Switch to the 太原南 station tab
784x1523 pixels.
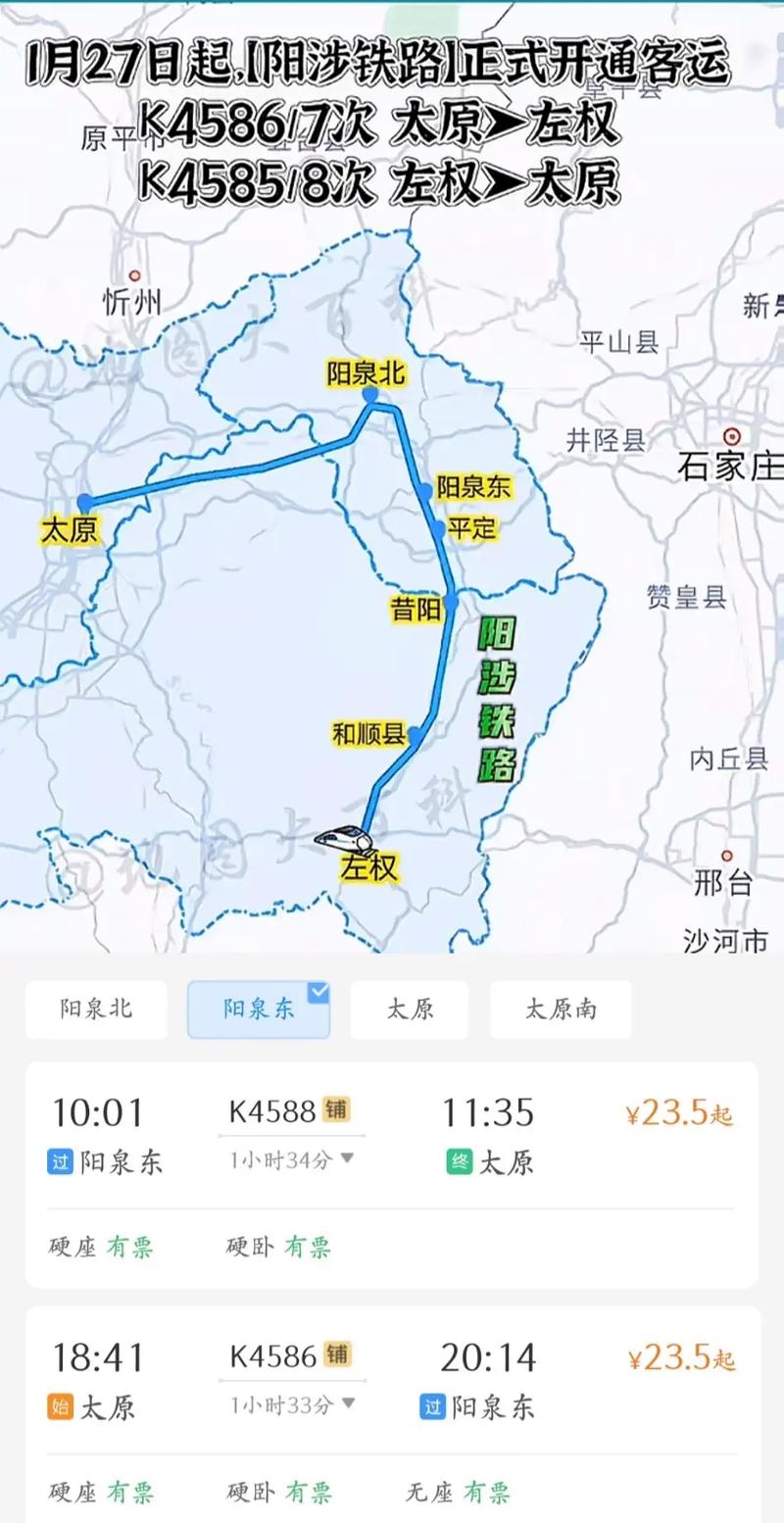pyautogui.click(x=561, y=1009)
